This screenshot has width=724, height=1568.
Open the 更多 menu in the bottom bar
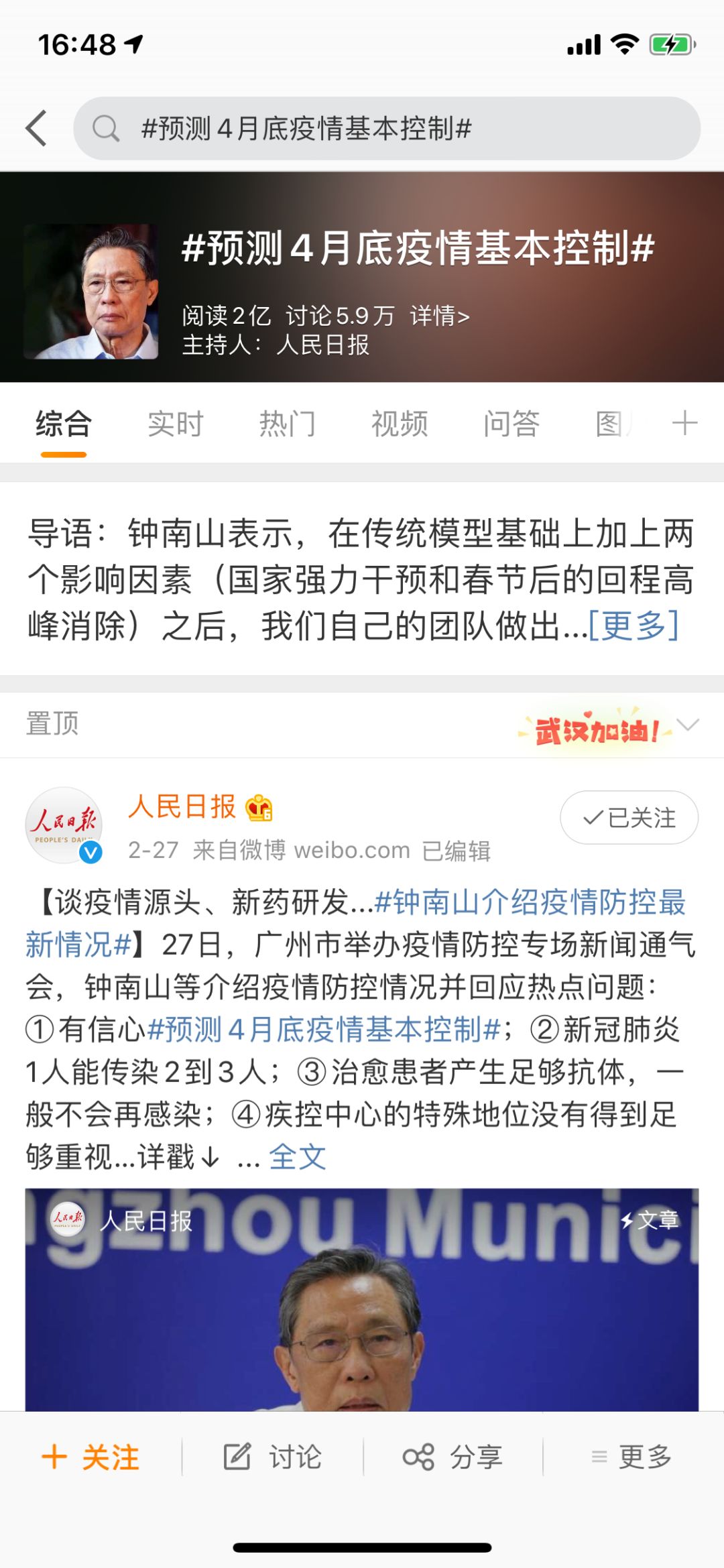point(631,1457)
